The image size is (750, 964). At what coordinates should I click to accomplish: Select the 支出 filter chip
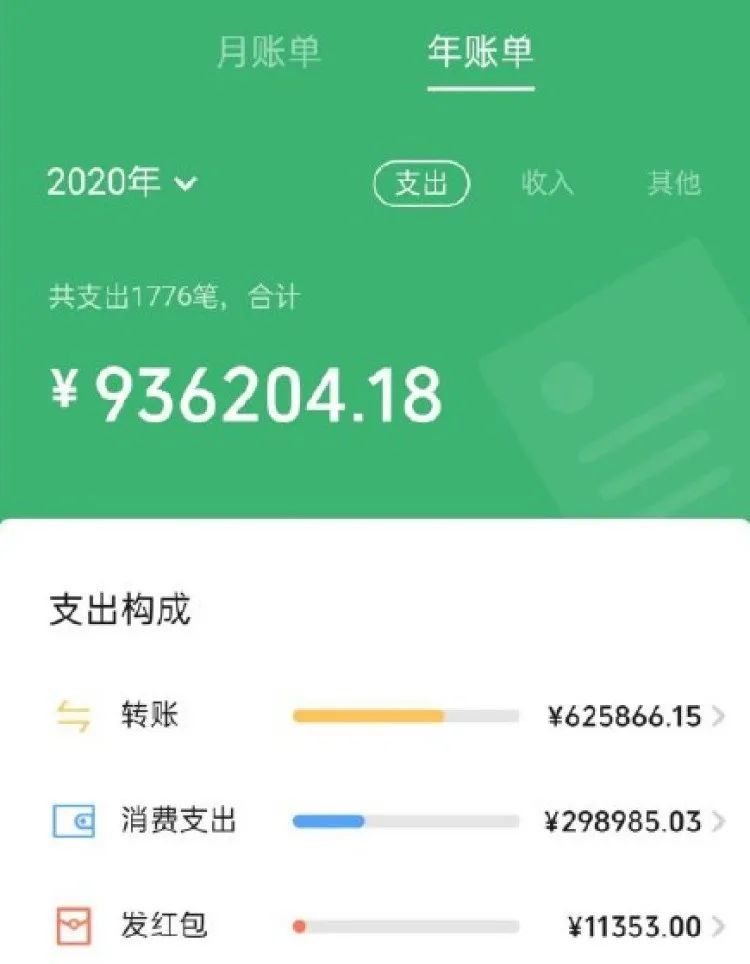(x=421, y=184)
